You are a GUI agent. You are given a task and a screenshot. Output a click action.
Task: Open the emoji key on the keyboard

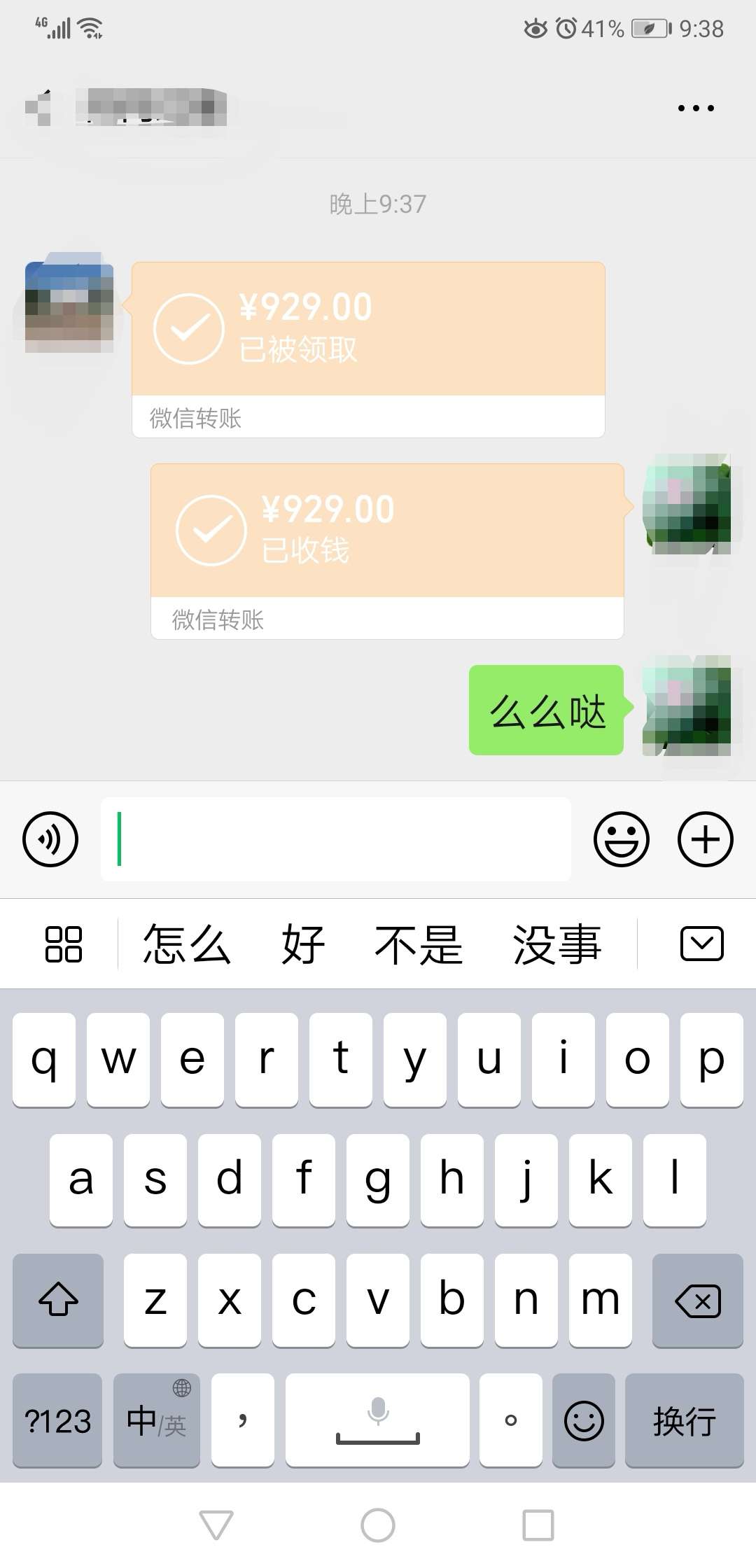(x=583, y=1420)
